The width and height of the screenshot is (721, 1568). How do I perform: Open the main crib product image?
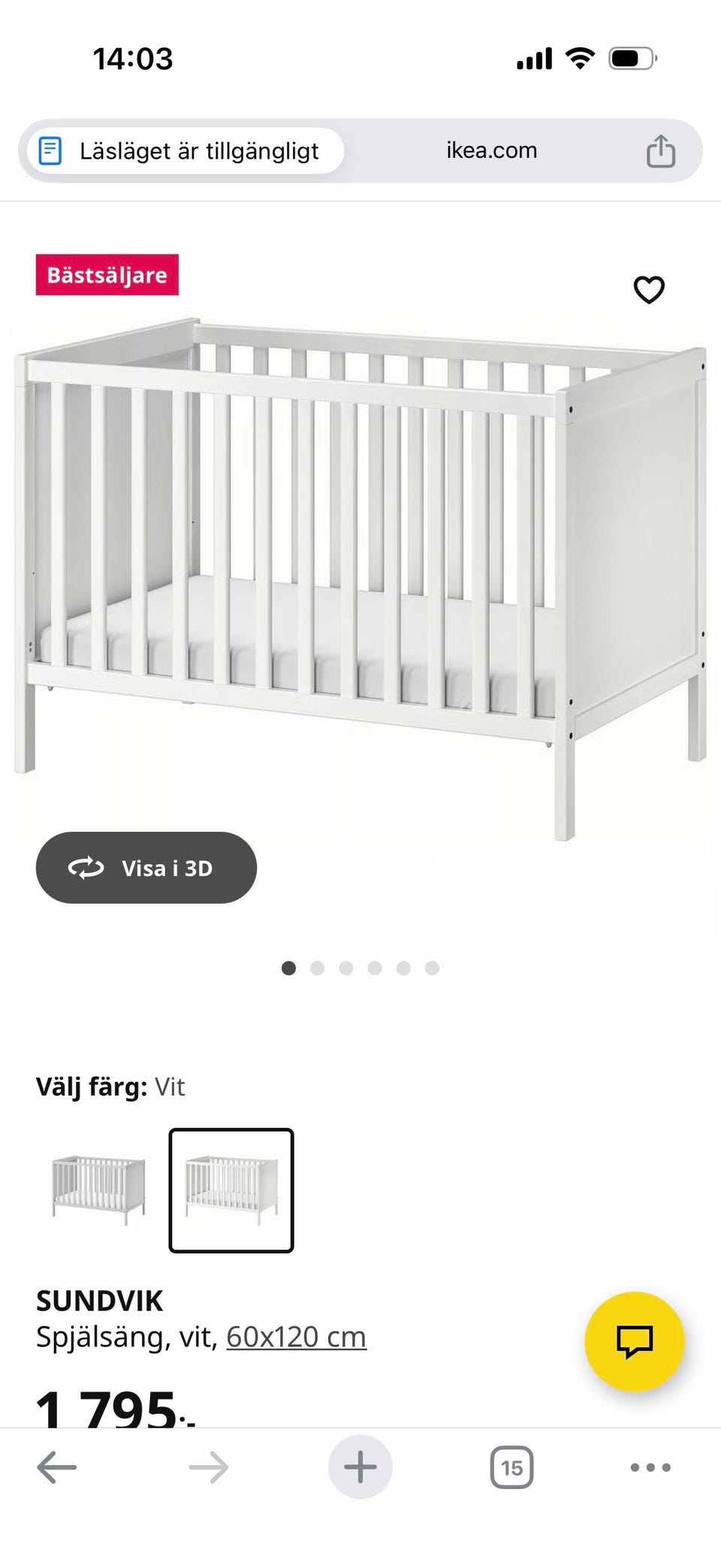point(360,571)
